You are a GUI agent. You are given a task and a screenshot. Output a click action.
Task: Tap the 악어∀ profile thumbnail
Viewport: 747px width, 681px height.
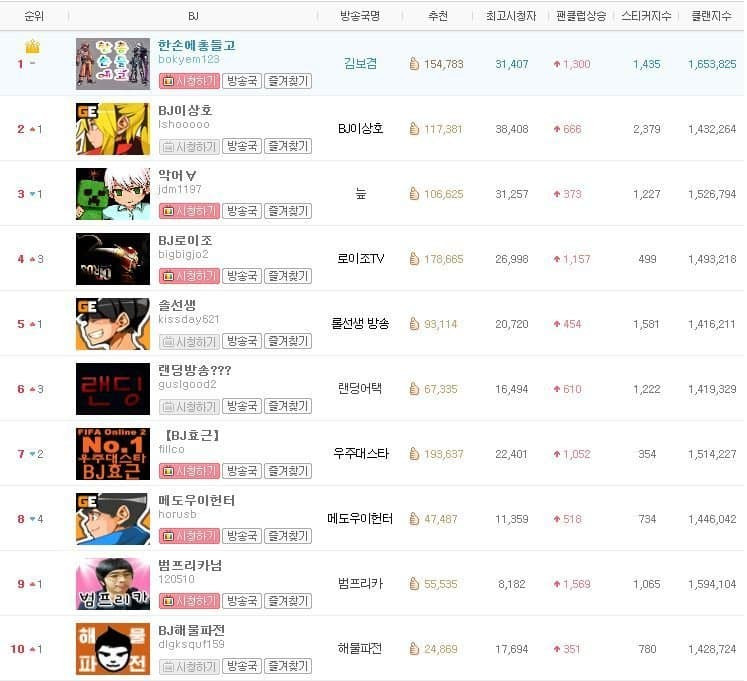(113, 193)
